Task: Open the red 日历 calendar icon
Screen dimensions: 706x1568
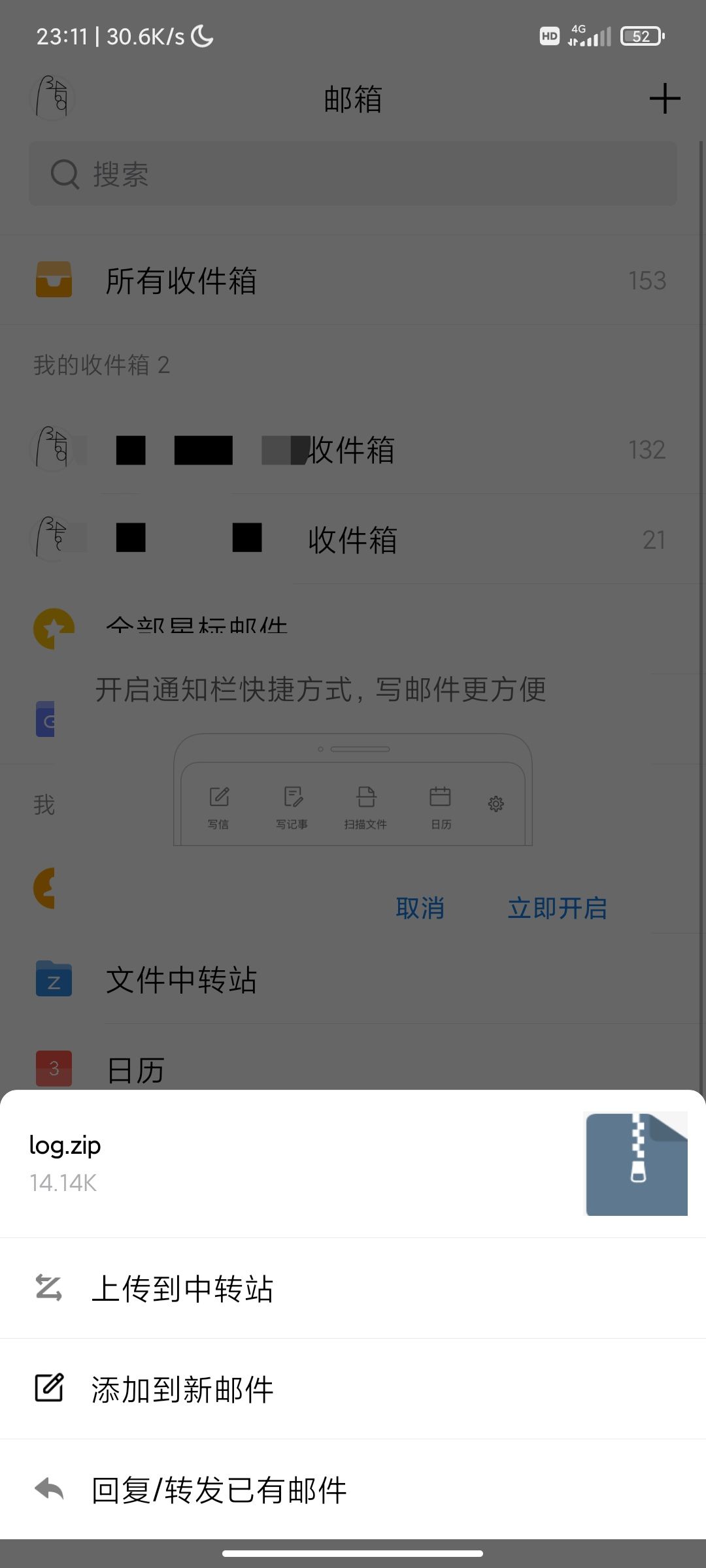Action: tap(53, 1069)
